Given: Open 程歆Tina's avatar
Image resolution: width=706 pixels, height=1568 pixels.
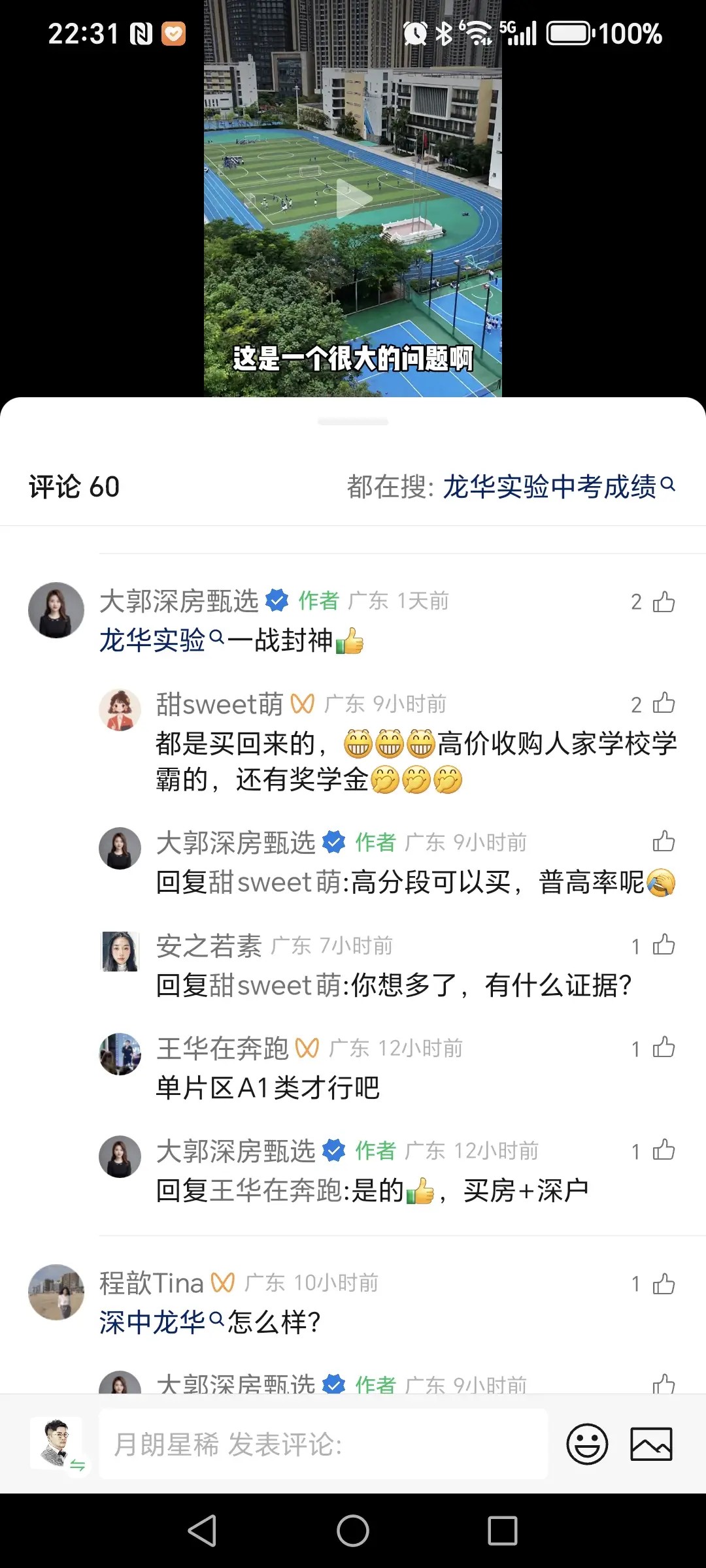Looking at the screenshot, I should click(x=56, y=1292).
